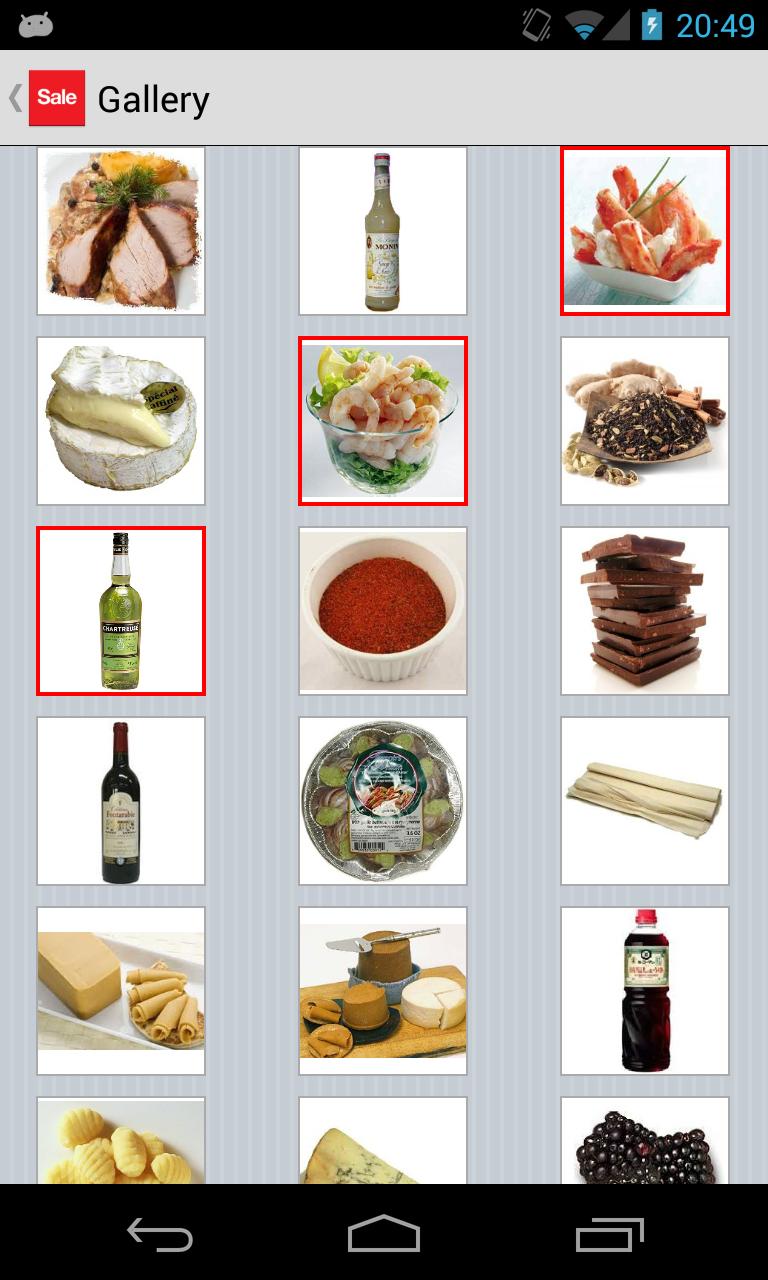View the spiced tea and ginger photo
The width and height of the screenshot is (768, 1280).
(x=645, y=421)
